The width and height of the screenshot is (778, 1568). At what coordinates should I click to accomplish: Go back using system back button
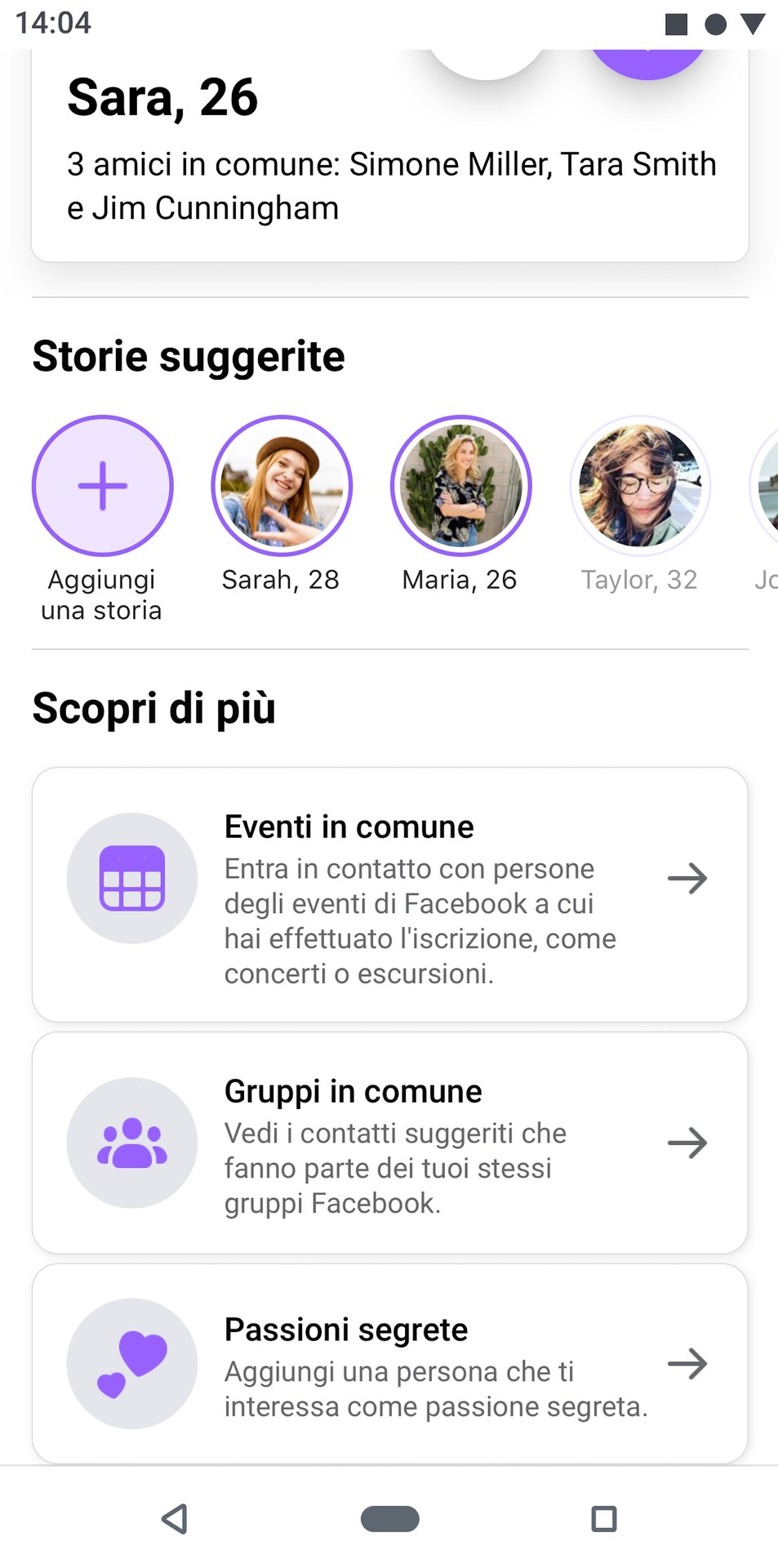click(x=175, y=1519)
